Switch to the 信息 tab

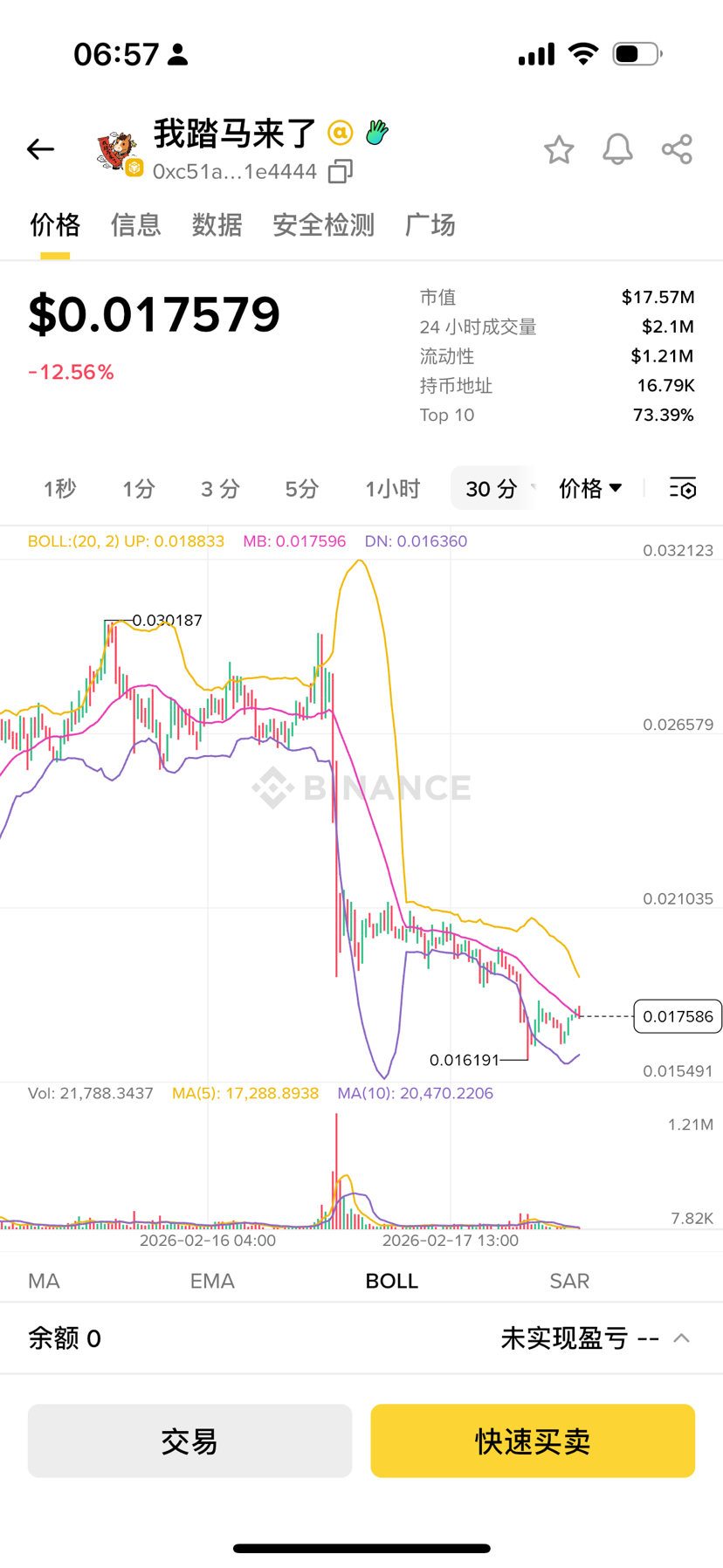click(136, 224)
